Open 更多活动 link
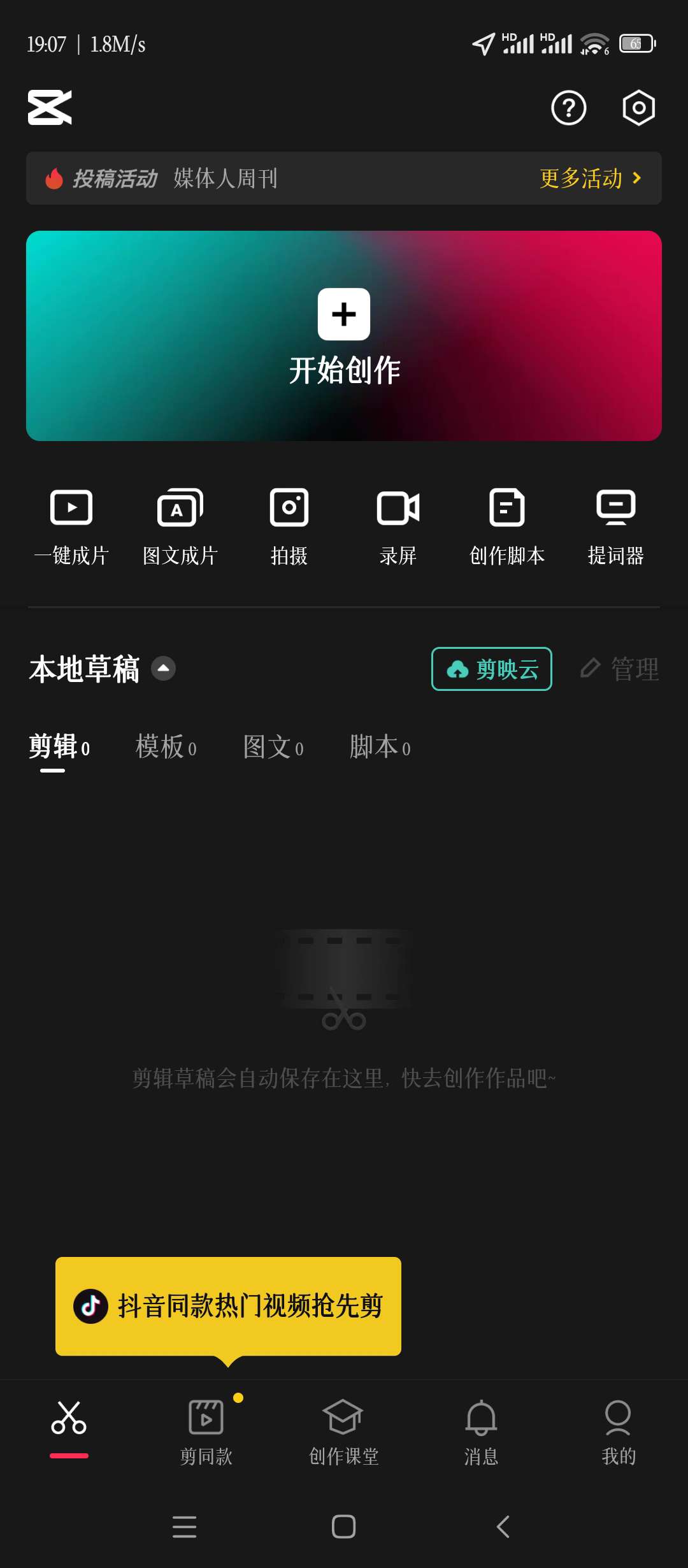 point(590,178)
